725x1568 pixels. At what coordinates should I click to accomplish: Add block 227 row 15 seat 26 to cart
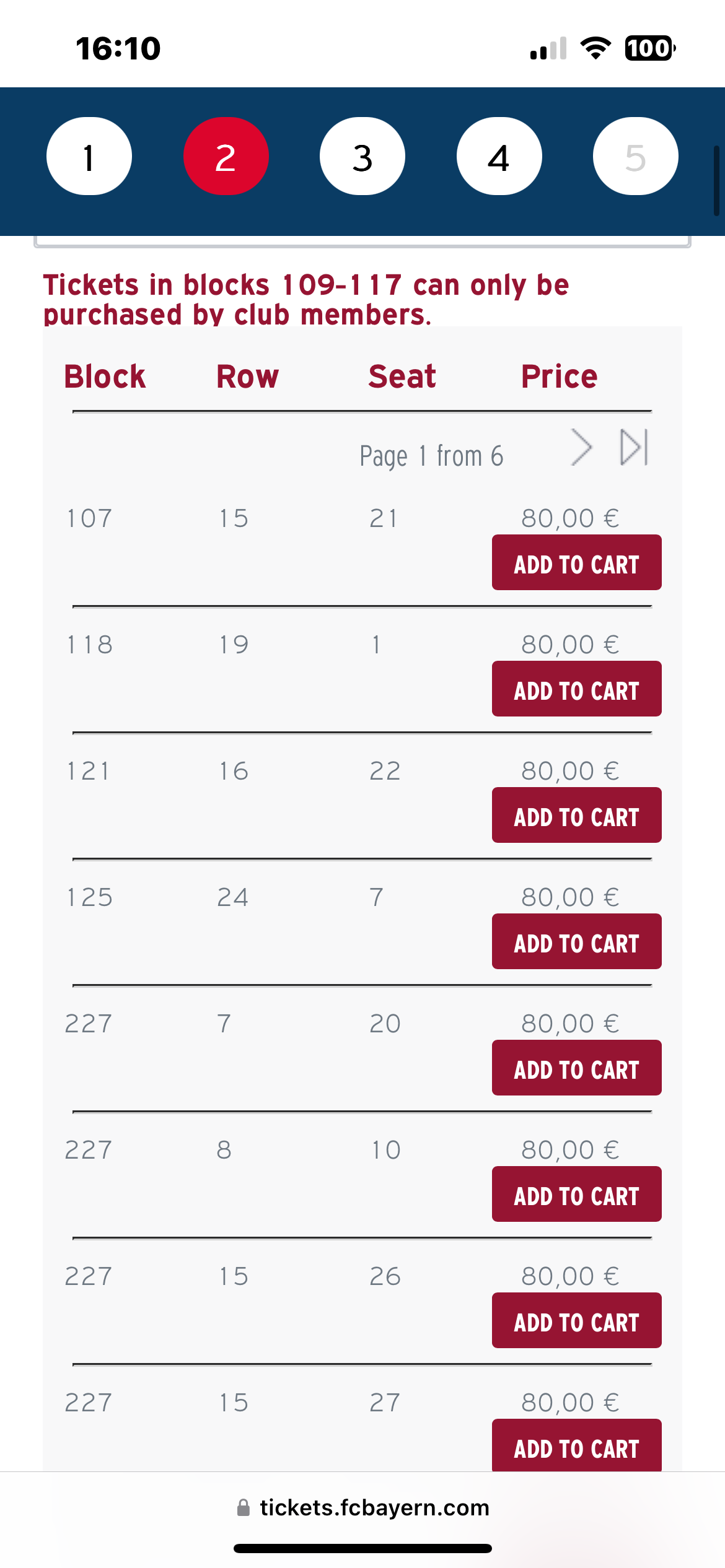(x=576, y=1321)
